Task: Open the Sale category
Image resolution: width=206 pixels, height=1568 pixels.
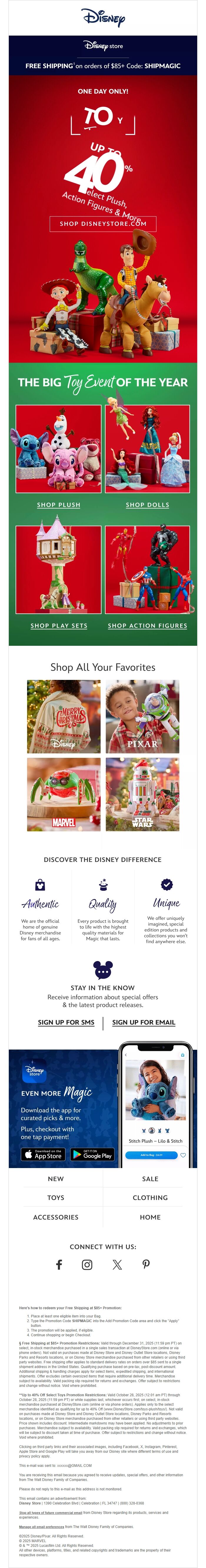Action: (x=150, y=1178)
